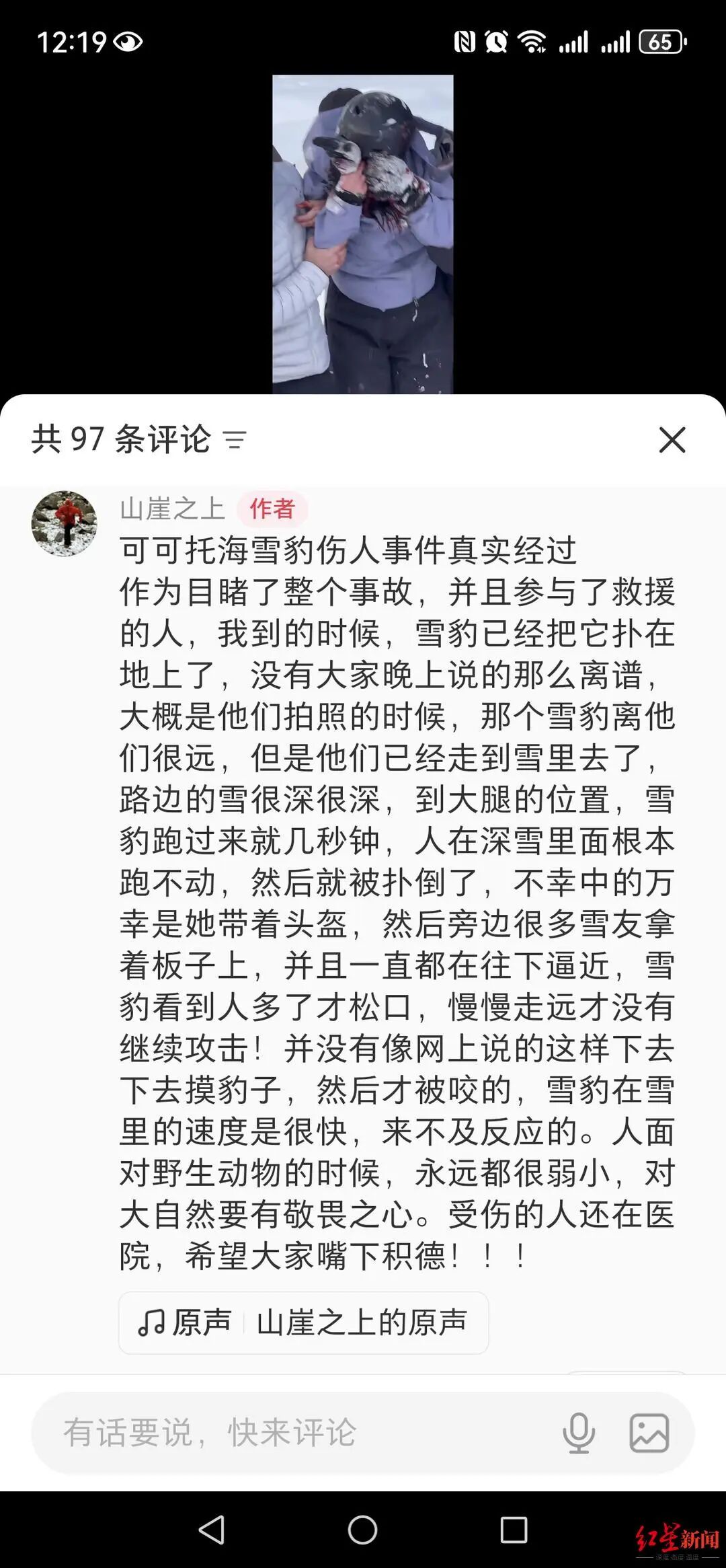Tap the video preview above comments
The width and height of the screenshot is (726, 1568).
(x=362, y=233)
